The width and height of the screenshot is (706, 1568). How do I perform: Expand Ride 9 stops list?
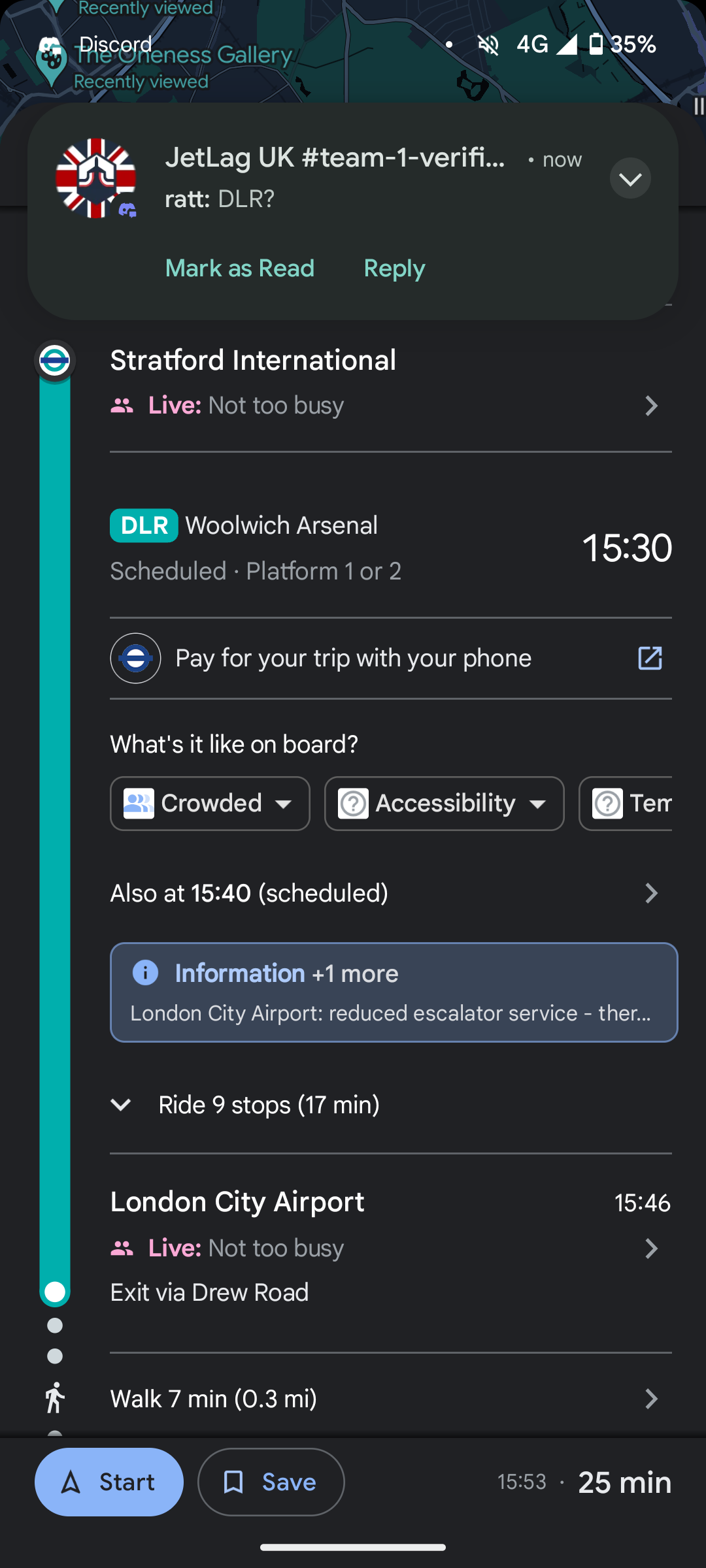[390, 1105]
